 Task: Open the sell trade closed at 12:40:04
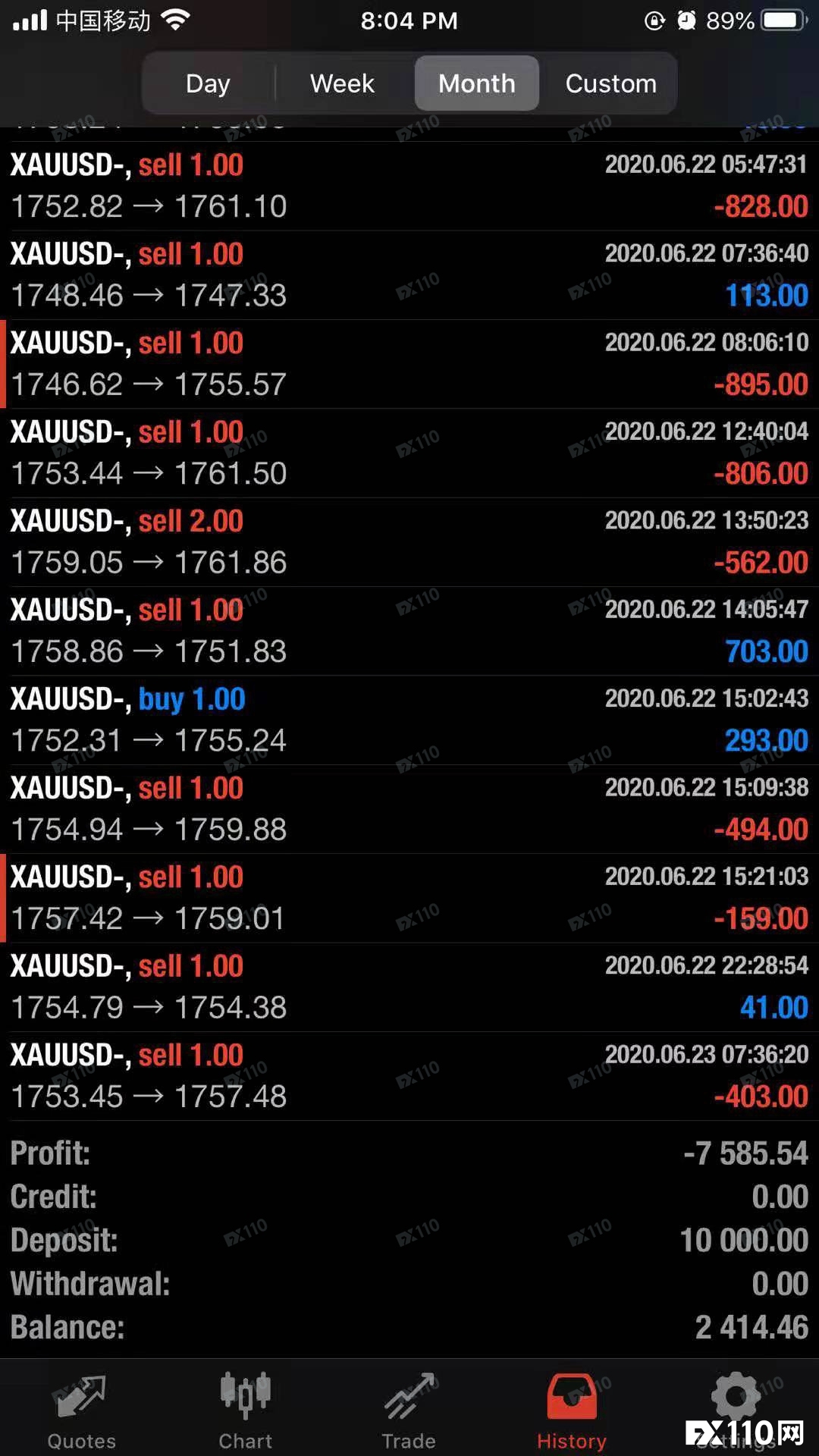coord(409,453)
